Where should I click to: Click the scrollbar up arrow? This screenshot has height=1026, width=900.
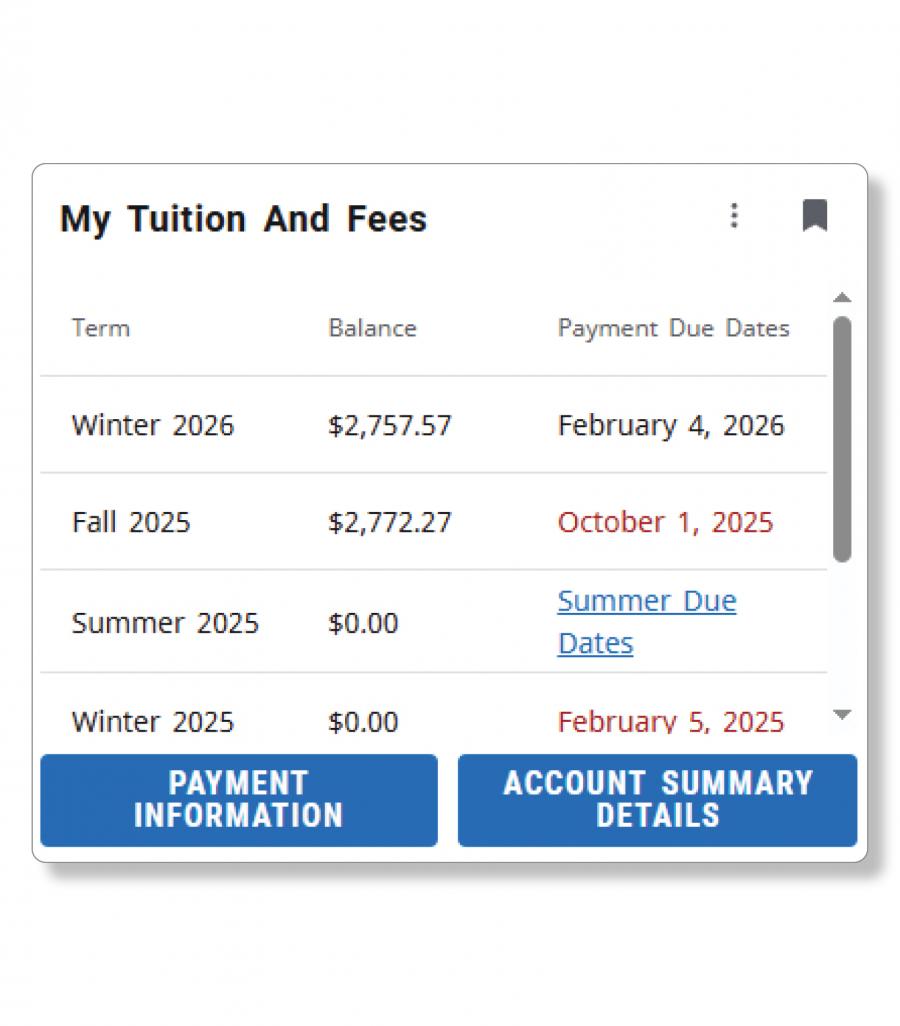point(841,296)
